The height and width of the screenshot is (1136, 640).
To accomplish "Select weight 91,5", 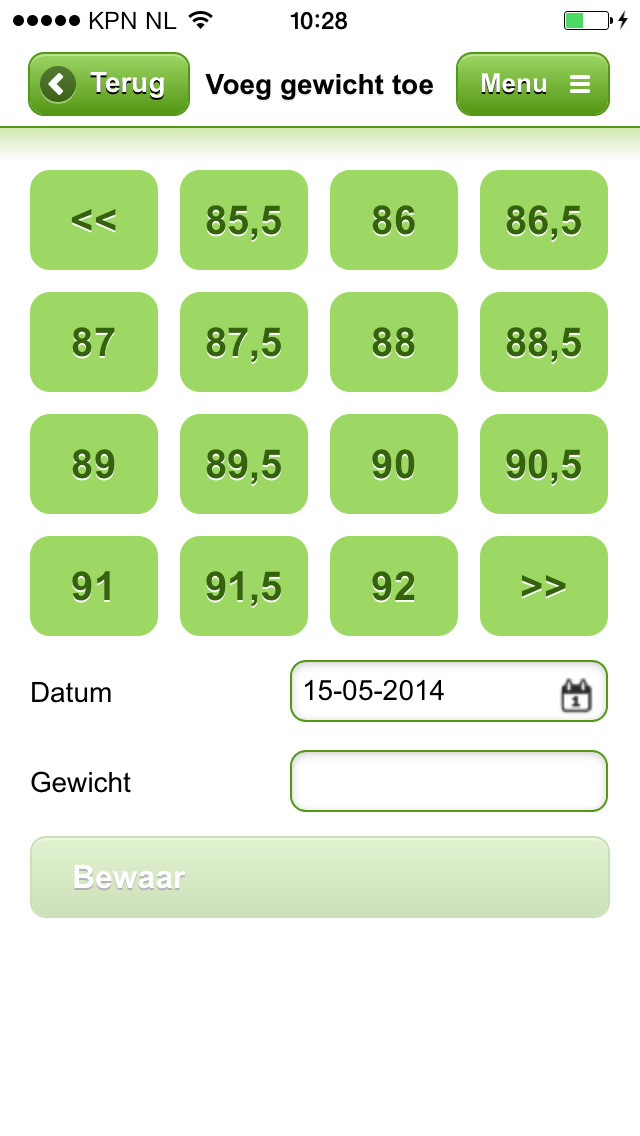I will click(x=244, y=586).
